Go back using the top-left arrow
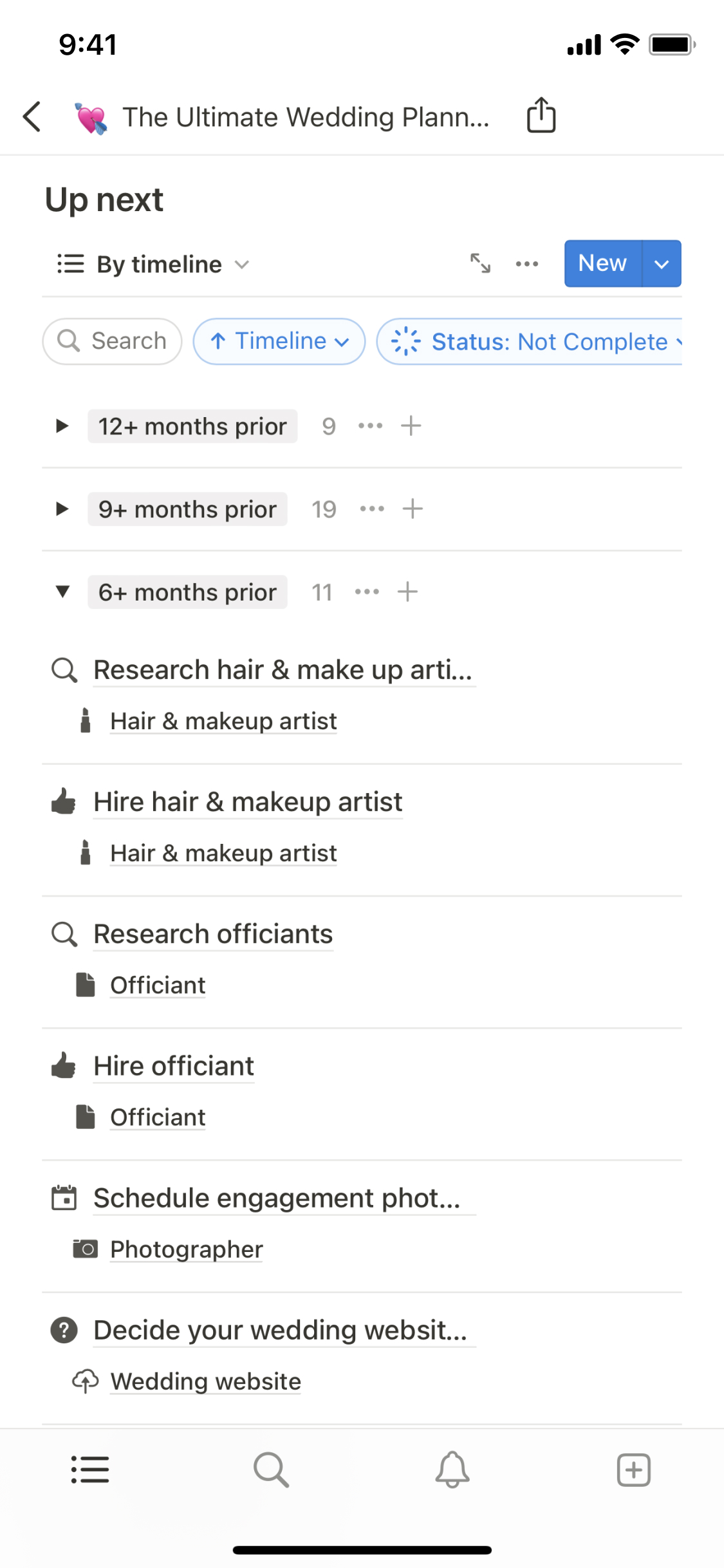The image size is (724, 1568). point(32,117)
